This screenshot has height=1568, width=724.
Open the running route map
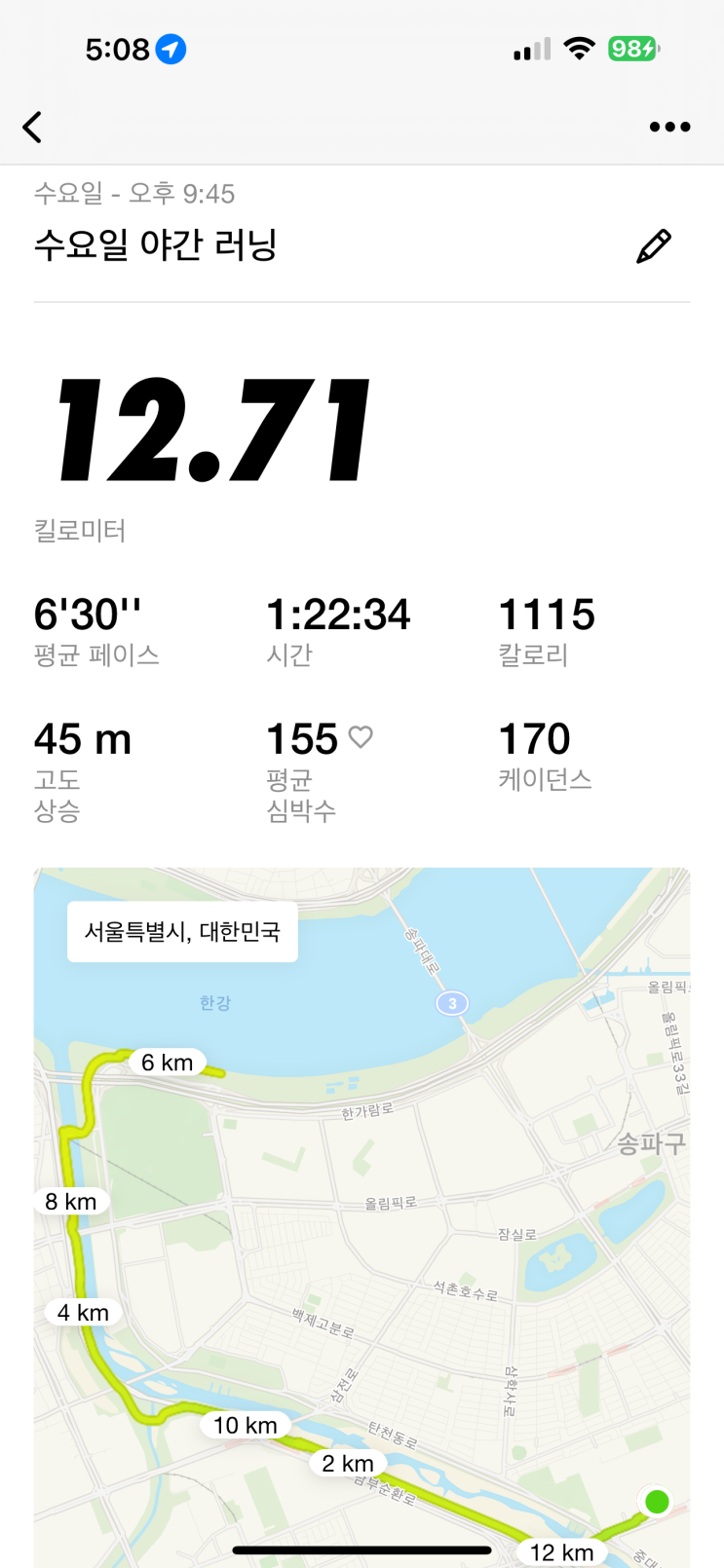(362, 1217)
